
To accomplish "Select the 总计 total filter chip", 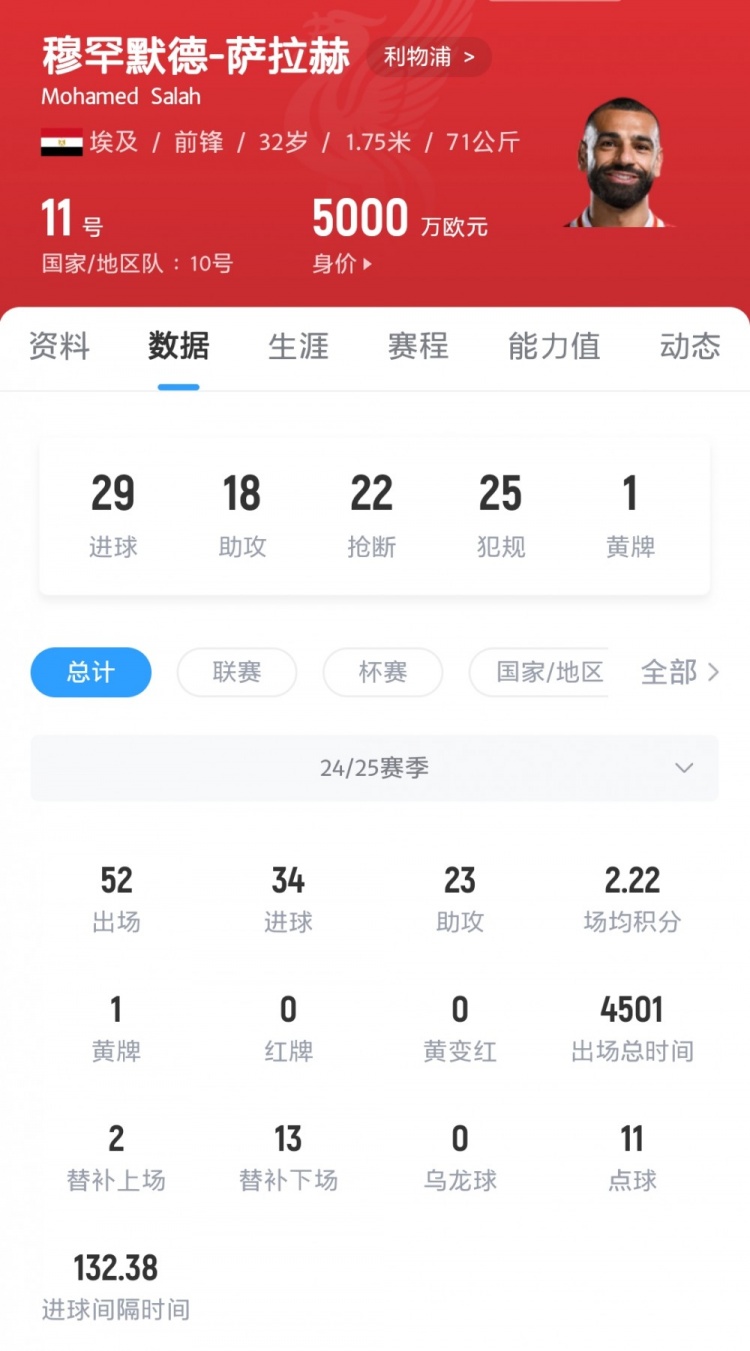I will click(x=91, y=672).
